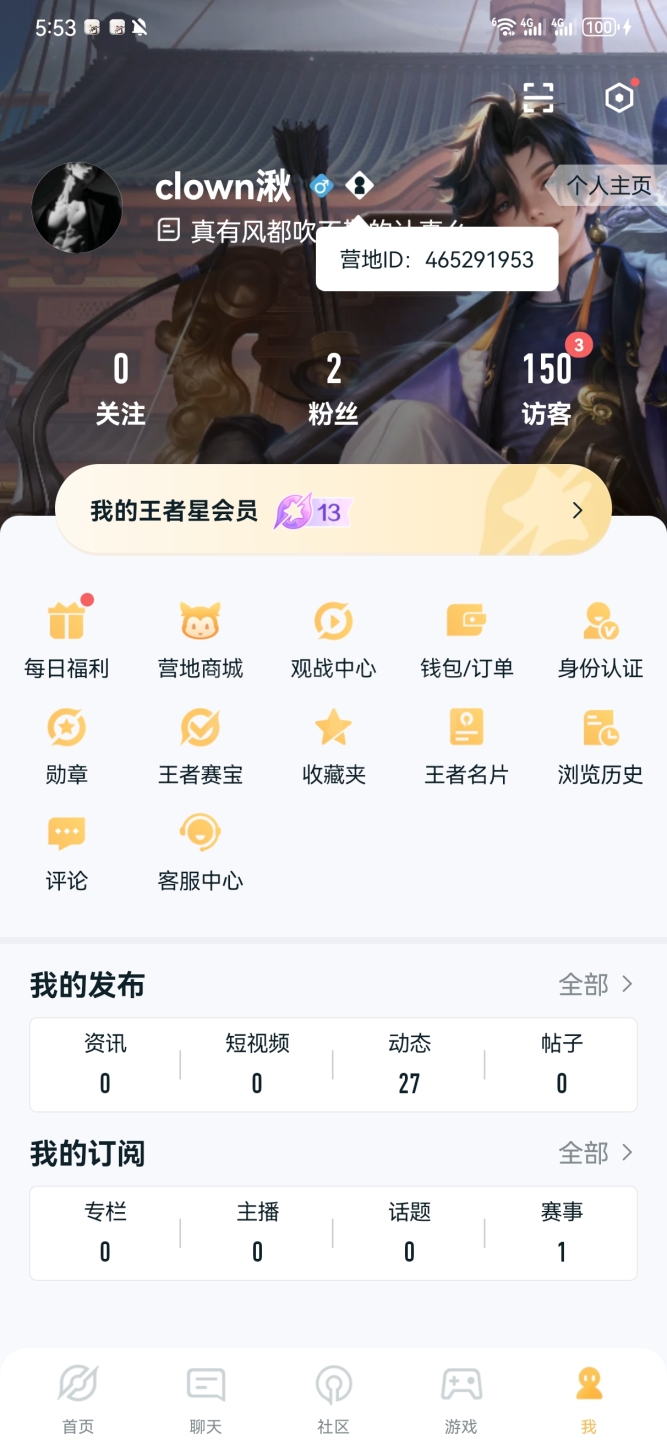View 全部 for 我的订阅
The width and height of the screenshot is (667, 1440).
(596, 1154)
